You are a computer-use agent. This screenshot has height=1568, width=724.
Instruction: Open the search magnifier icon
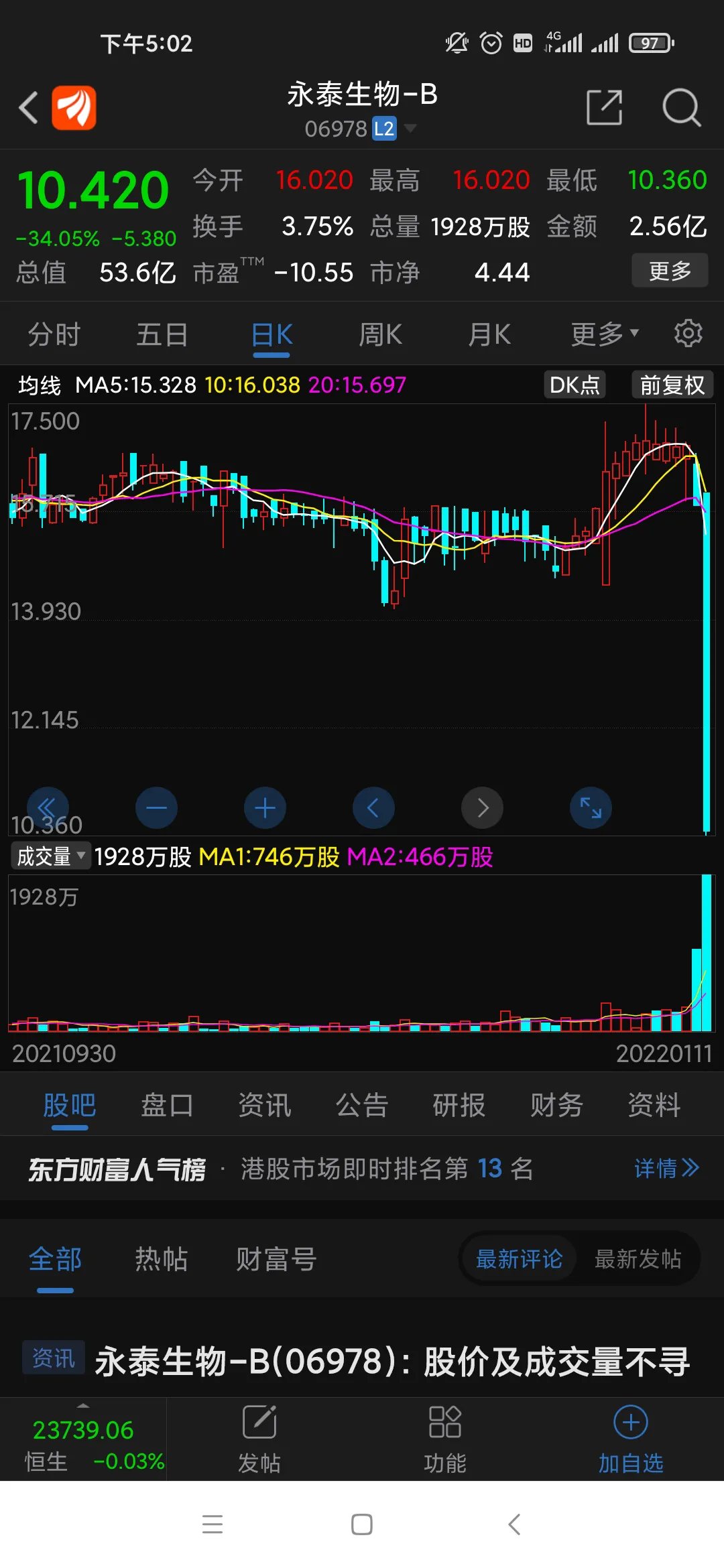click(x=681, y=107)
